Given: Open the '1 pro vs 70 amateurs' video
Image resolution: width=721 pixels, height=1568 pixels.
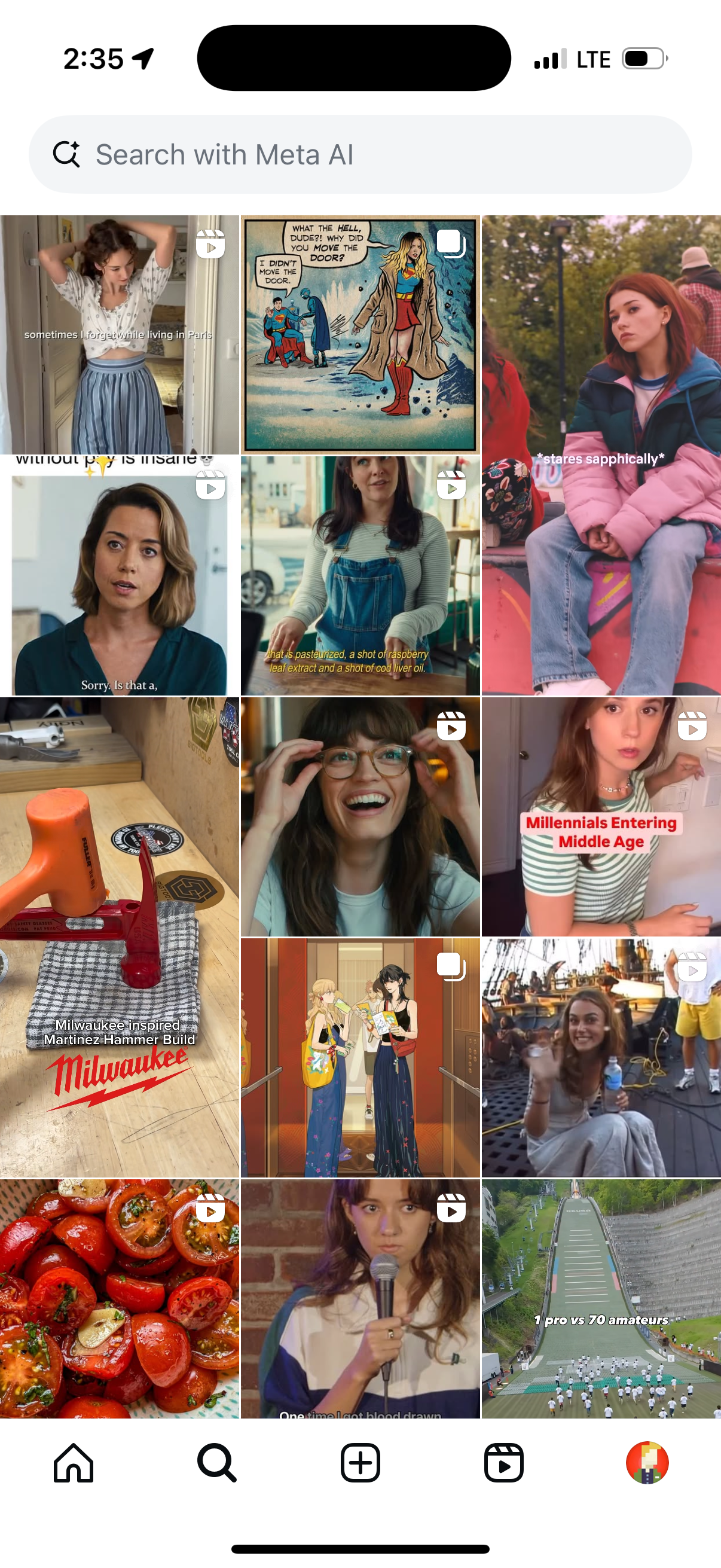Looking at the screenshot, I should (x=601, y=1299).
